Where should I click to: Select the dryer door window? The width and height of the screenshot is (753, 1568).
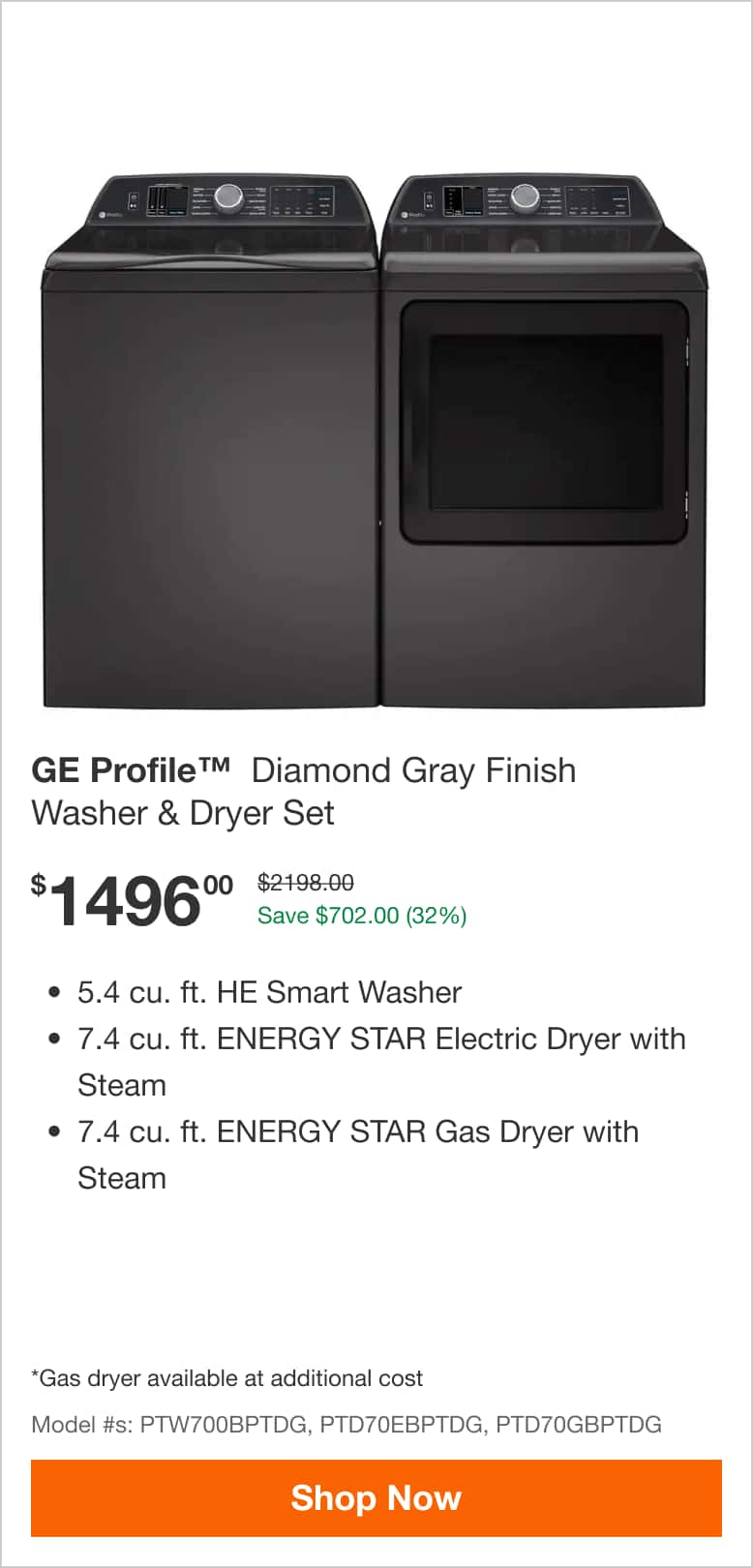545,421
